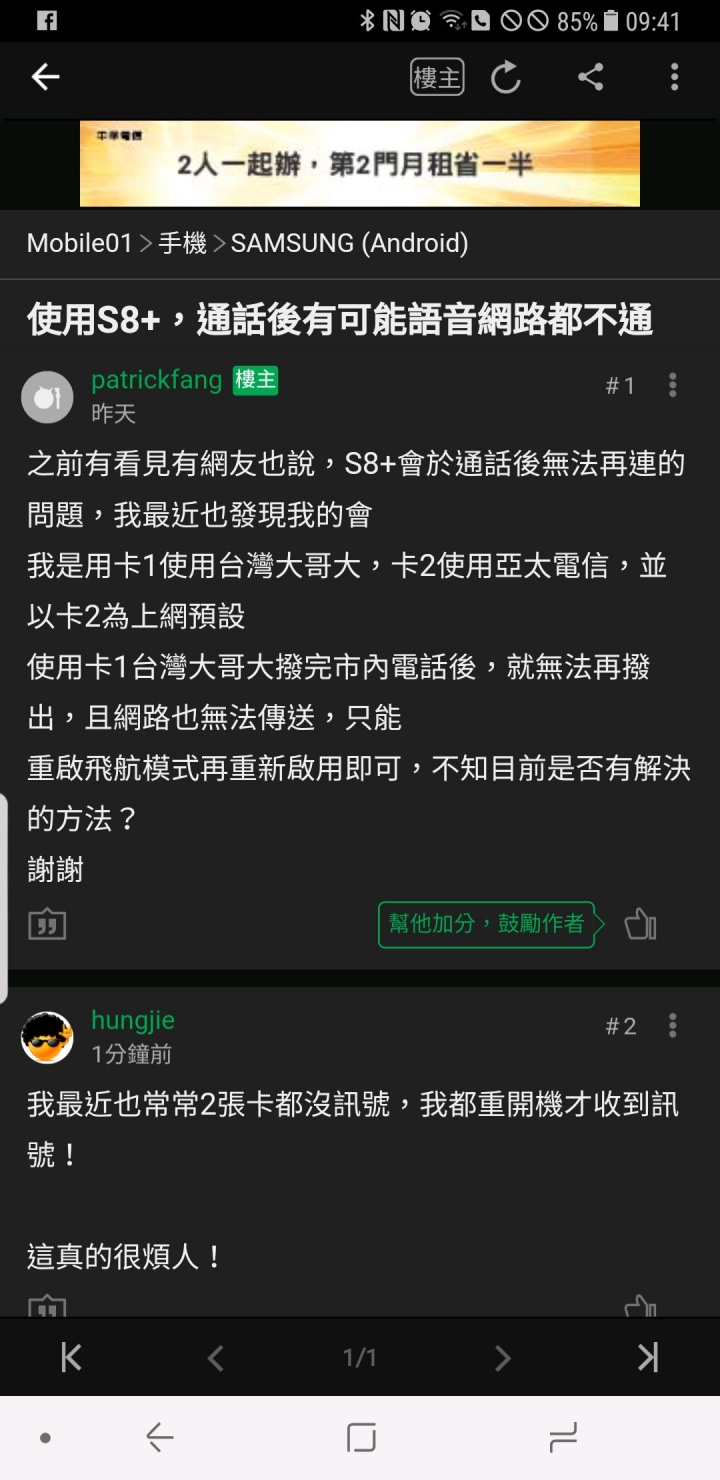Jump to the last page
The height and width of the screenshot is (1480, 720).
pyautogui.click(x=648, y=1357)
